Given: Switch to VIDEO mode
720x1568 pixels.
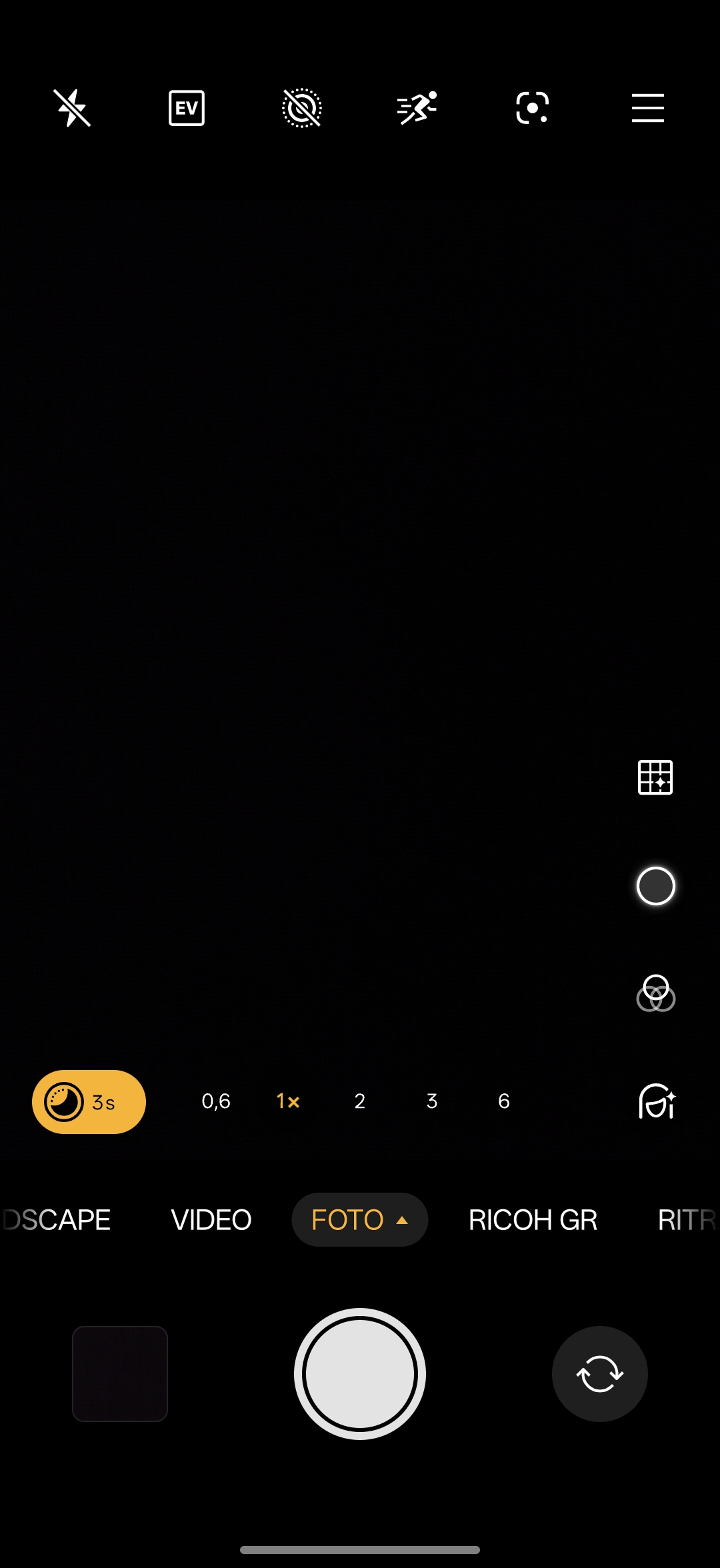Looking at the screenshot, I should [211, 1220].
